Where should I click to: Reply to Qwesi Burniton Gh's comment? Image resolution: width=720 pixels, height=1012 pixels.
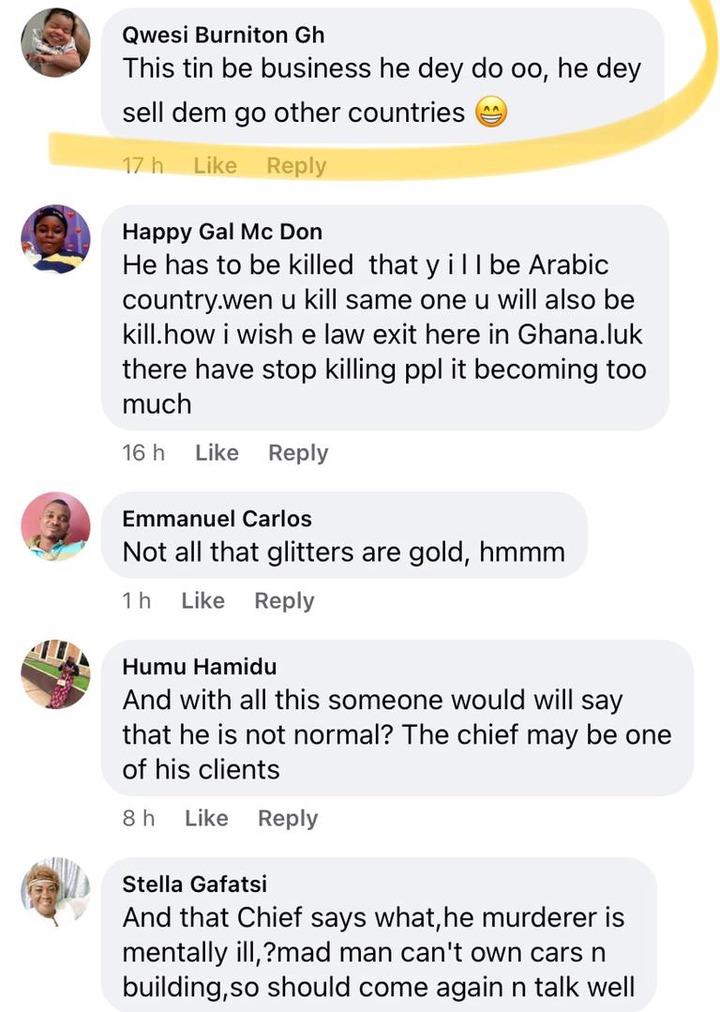[296, 166]
